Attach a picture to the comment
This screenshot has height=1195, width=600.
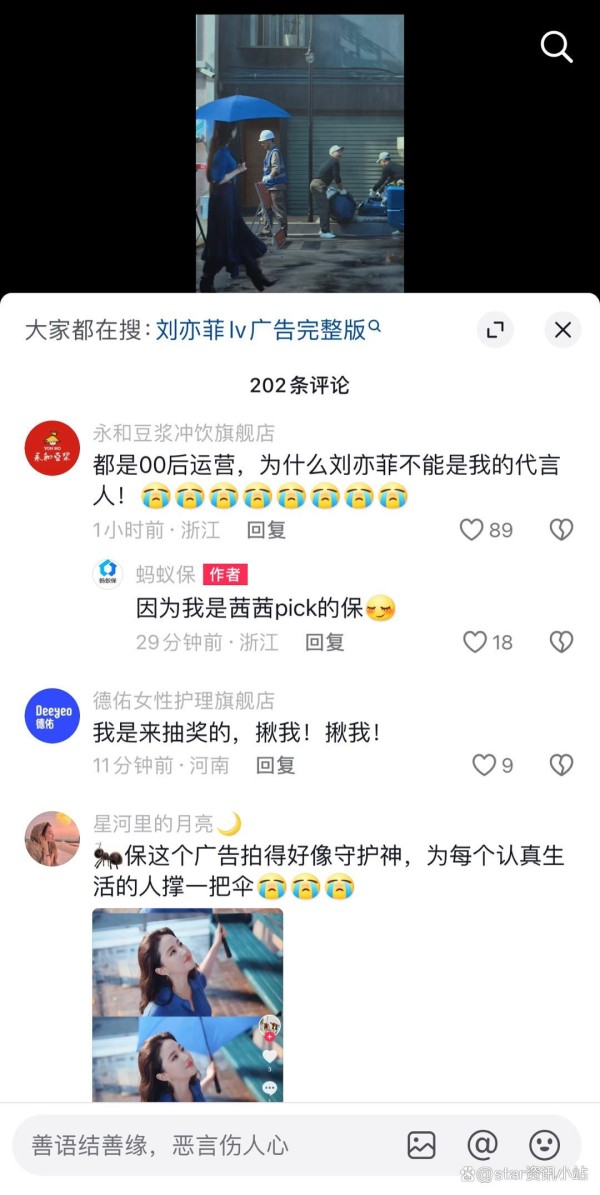pyautogui.click(x=422, y=1145)
